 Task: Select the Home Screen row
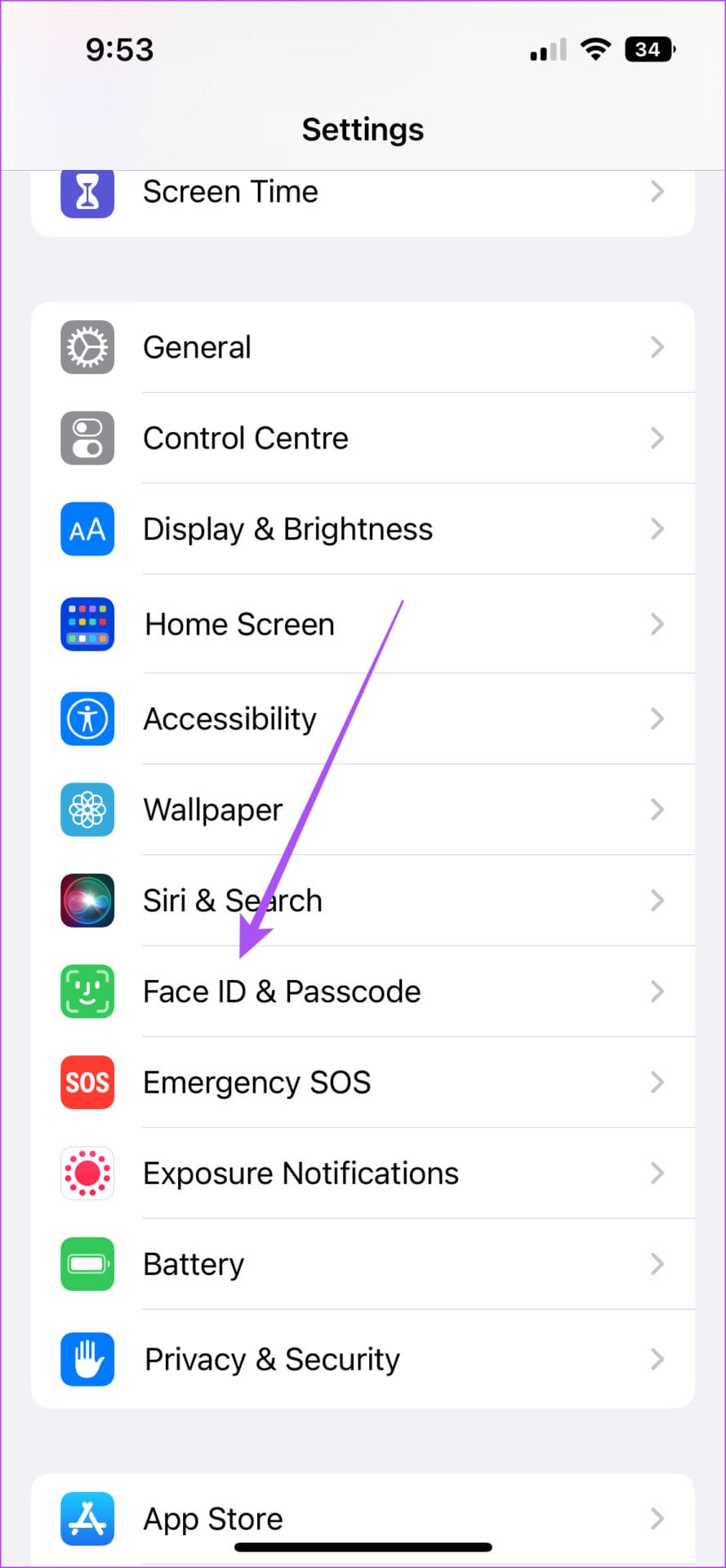(239, 625)
